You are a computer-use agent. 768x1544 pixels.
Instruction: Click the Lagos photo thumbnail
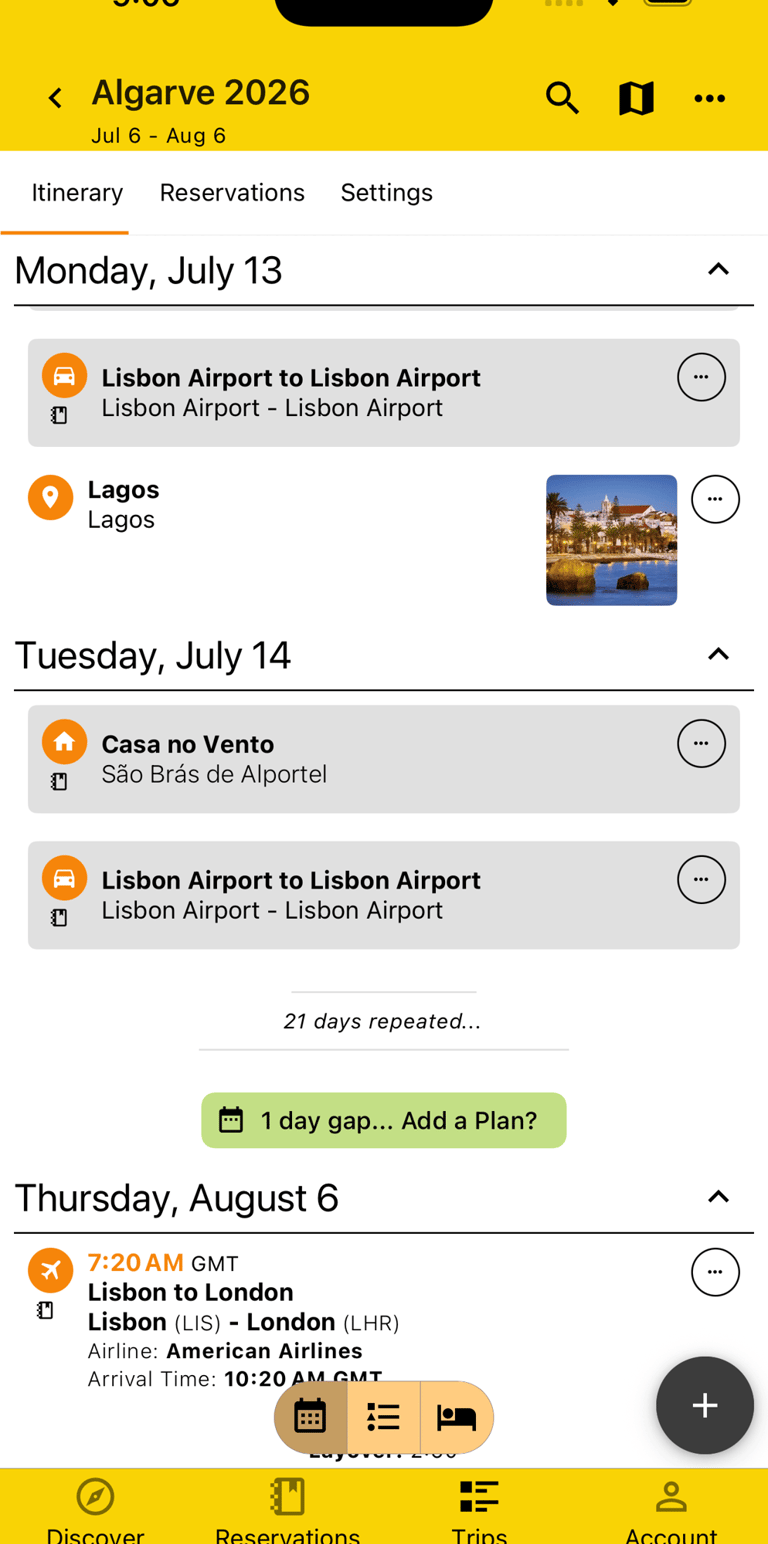tap(611, 540)
